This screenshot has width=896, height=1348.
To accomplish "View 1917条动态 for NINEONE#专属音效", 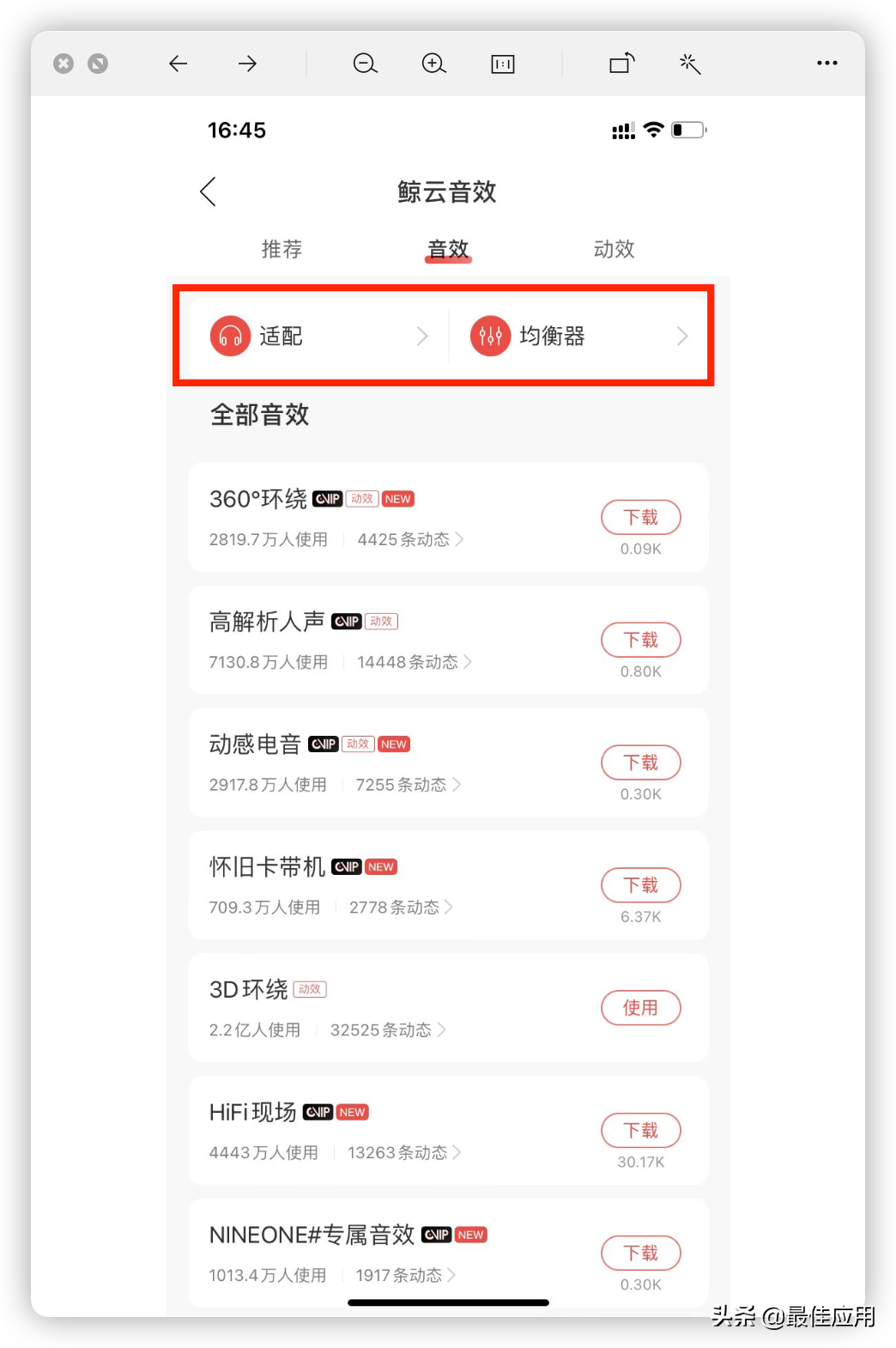I will point(405,1276).
